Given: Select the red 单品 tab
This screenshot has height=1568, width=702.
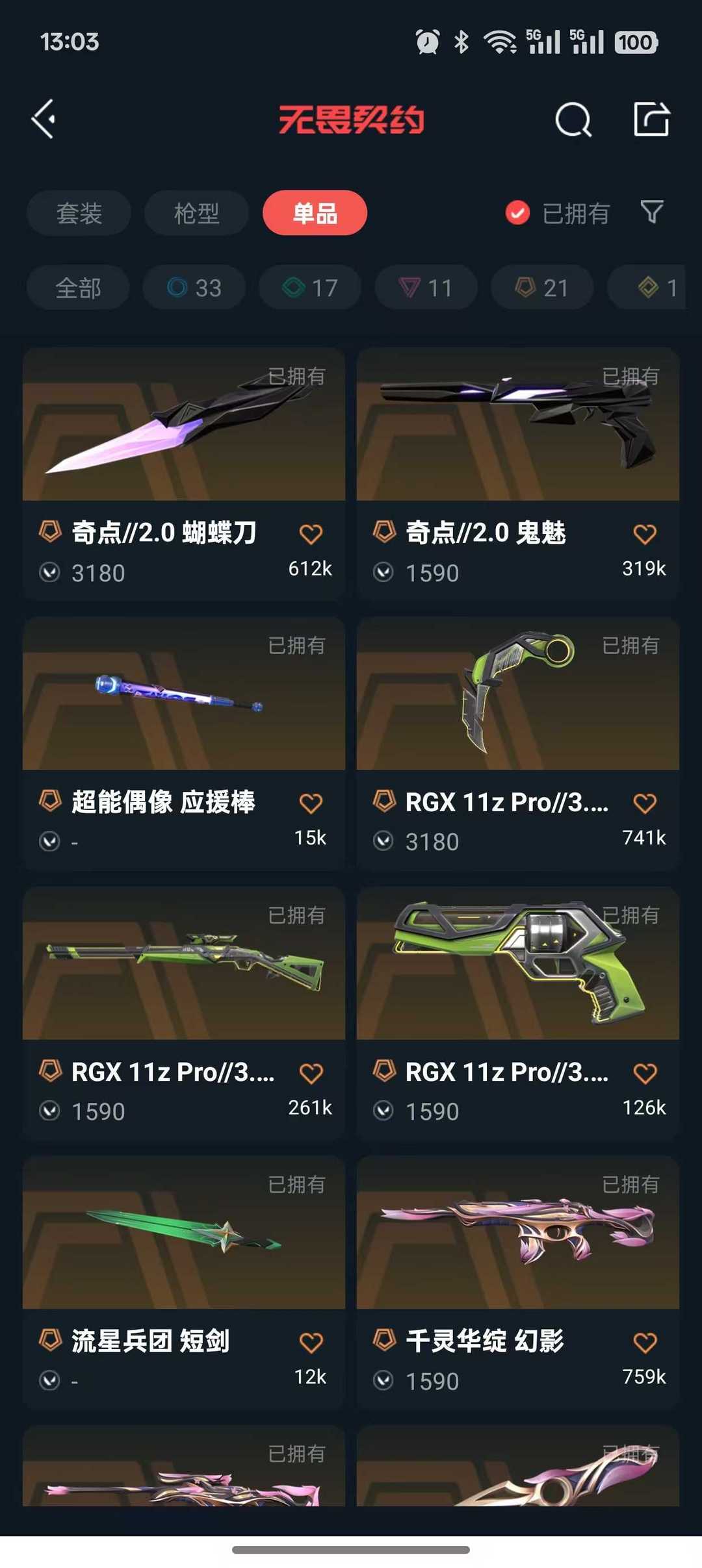Looking at the screenshot, I should coord(314,212).
